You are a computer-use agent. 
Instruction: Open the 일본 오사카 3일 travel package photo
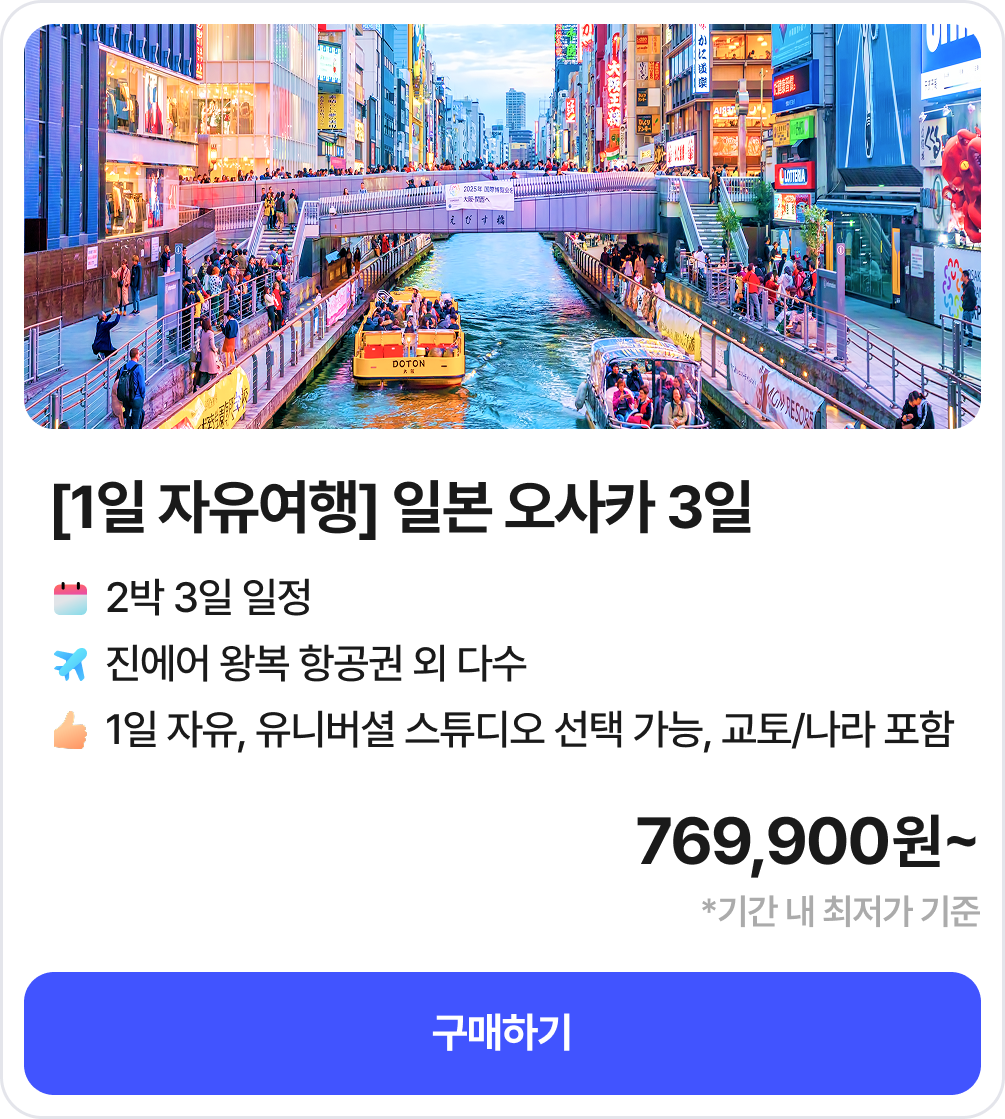(x=502, y=227)
